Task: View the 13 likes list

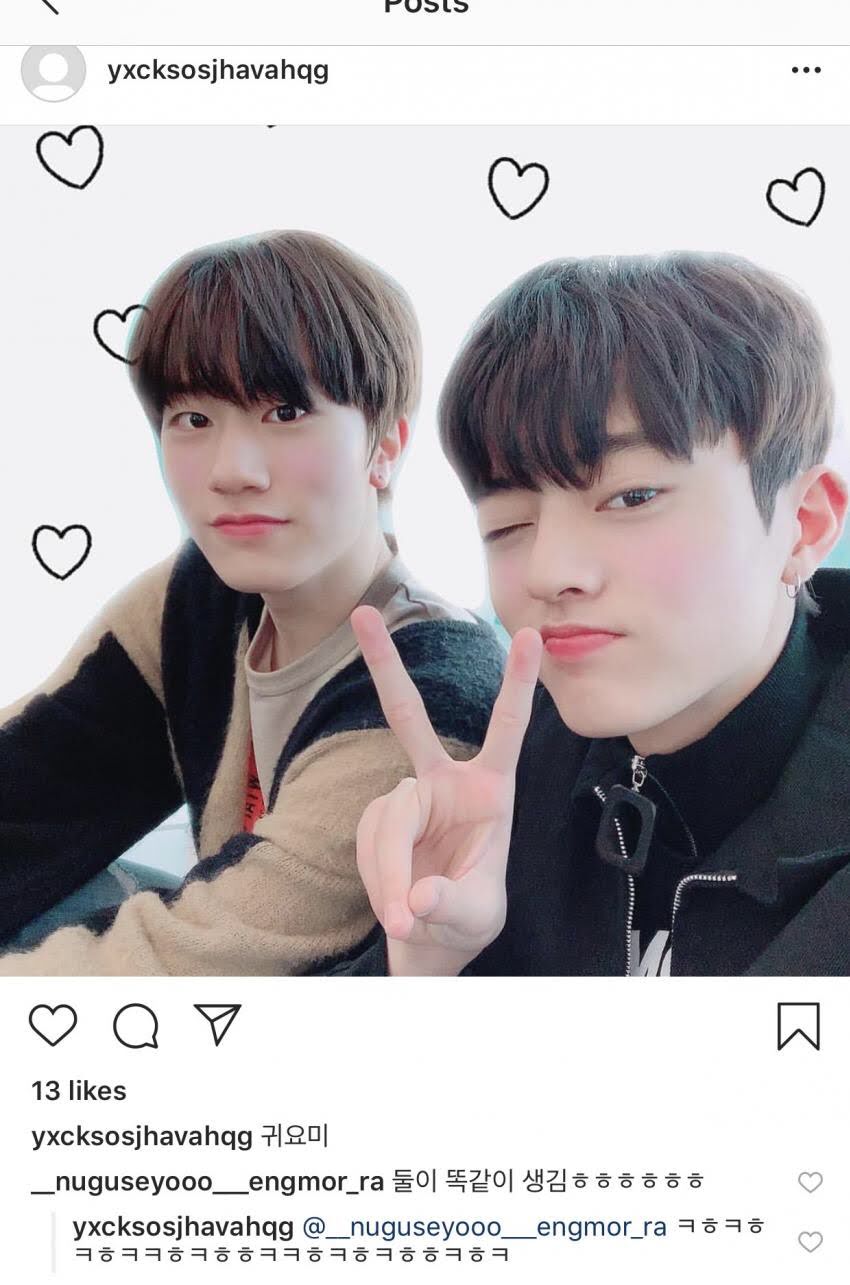Action: point(79,1091)
